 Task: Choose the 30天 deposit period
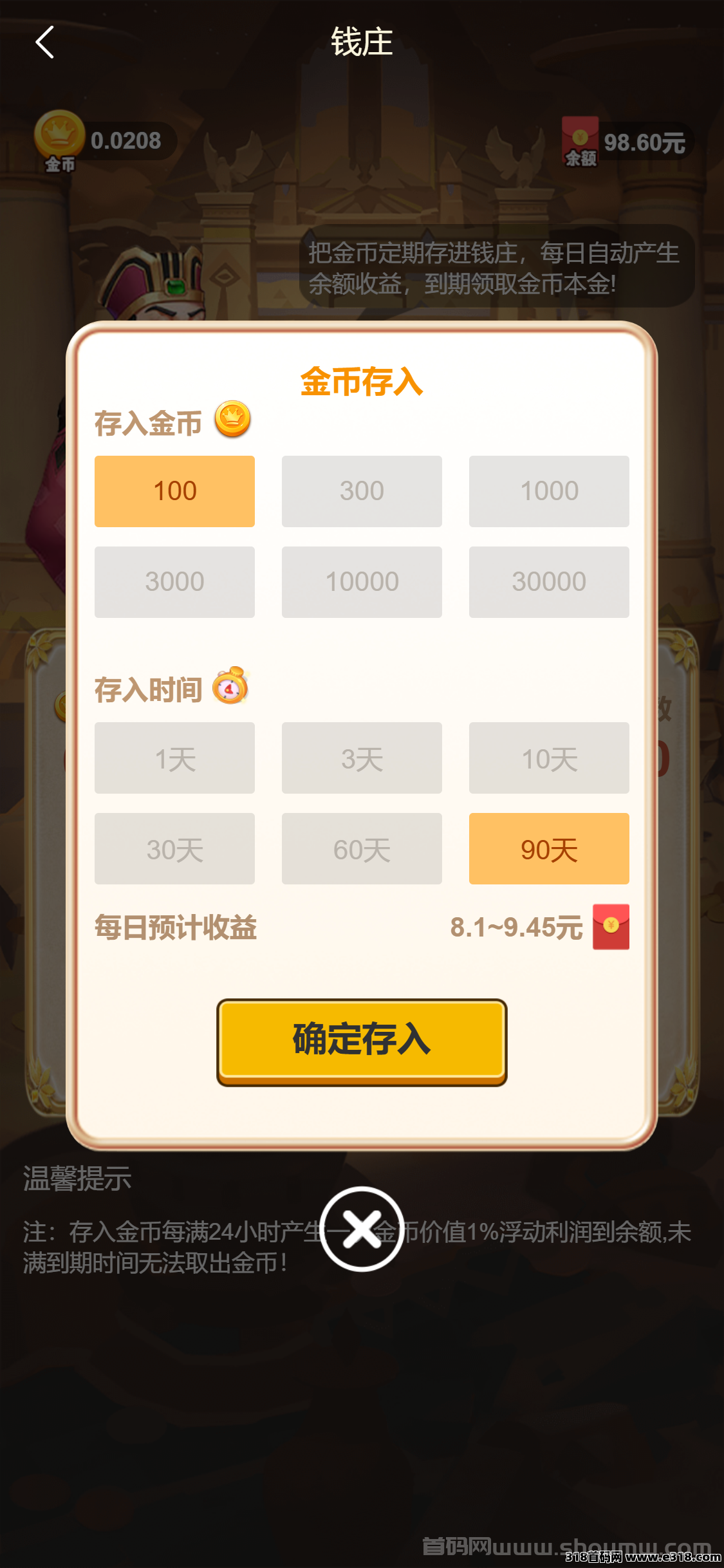tap(174, 848)
